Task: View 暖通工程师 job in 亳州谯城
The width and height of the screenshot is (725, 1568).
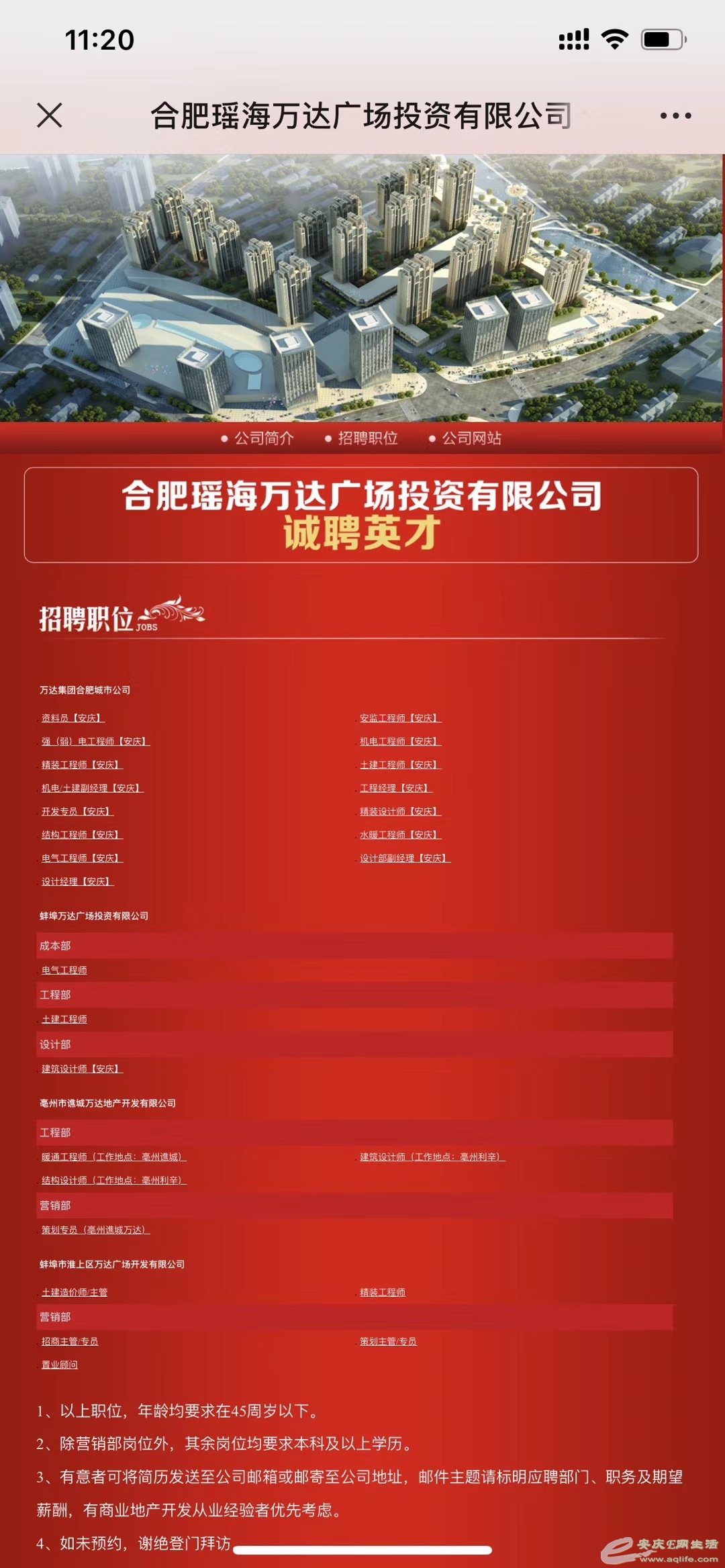Action: coord(113,1157)
